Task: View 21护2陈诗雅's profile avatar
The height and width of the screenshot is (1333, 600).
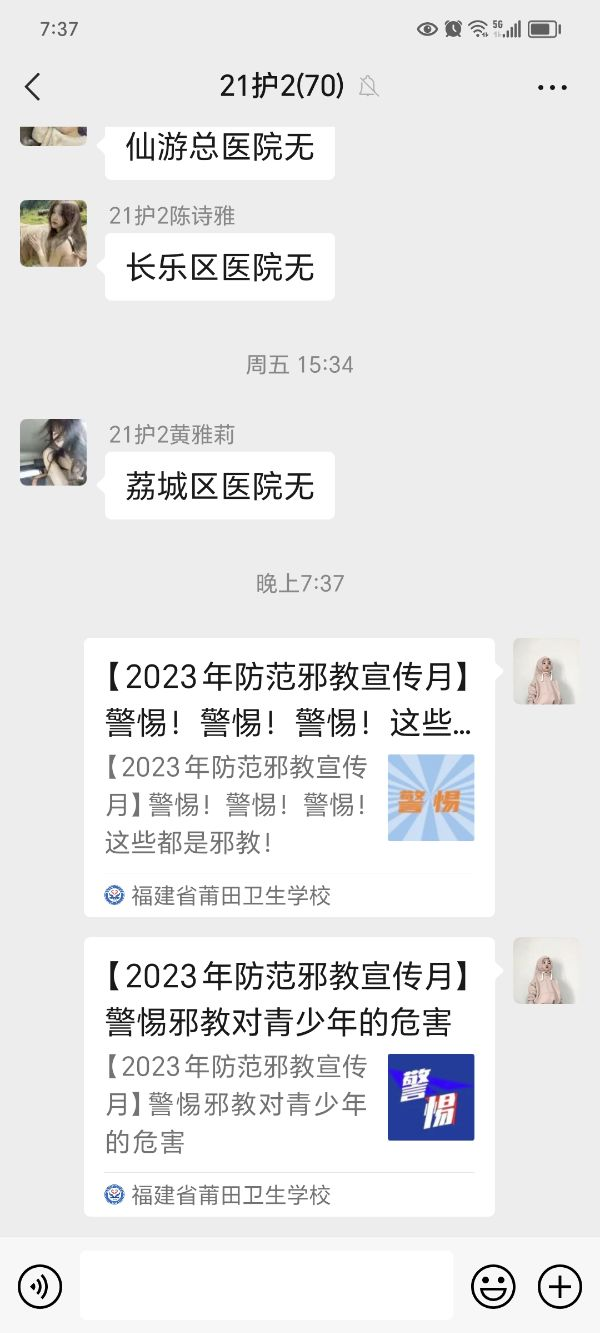Action: [x=53, y=233]
